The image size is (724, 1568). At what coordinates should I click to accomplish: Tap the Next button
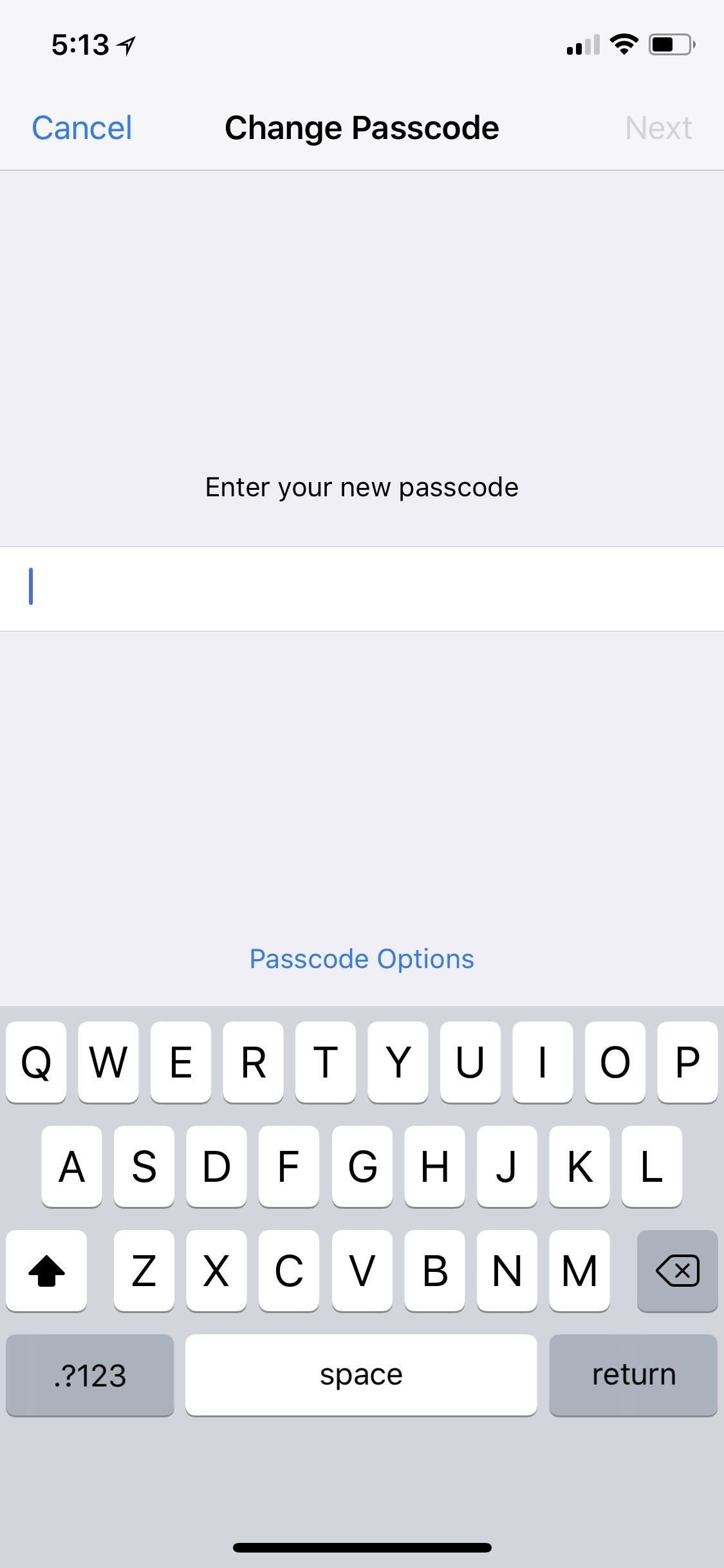(x=658, y=127)
